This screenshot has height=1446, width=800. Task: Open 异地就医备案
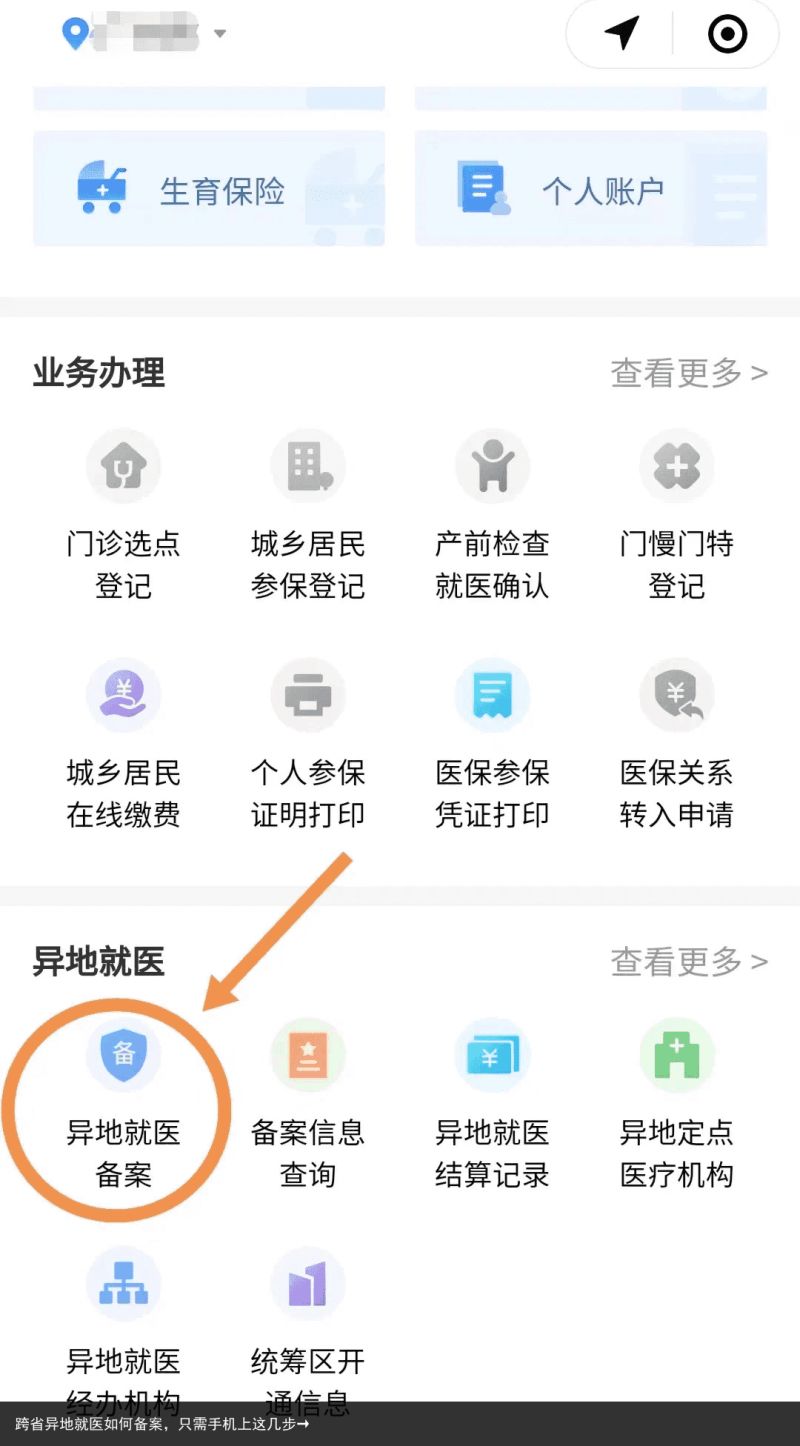click(123, 1105)
